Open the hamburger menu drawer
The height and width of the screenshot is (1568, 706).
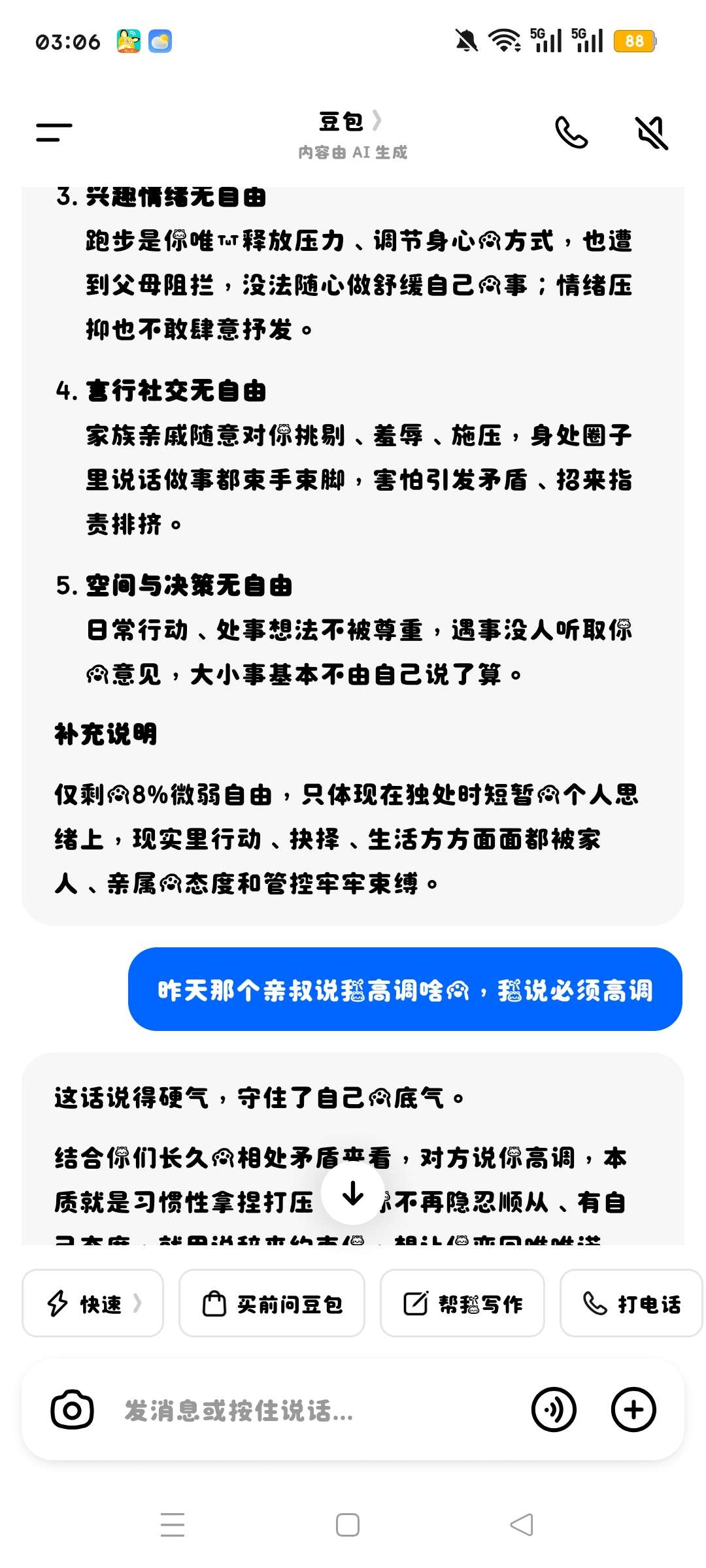pyautogui.click(x=54, y=132)
